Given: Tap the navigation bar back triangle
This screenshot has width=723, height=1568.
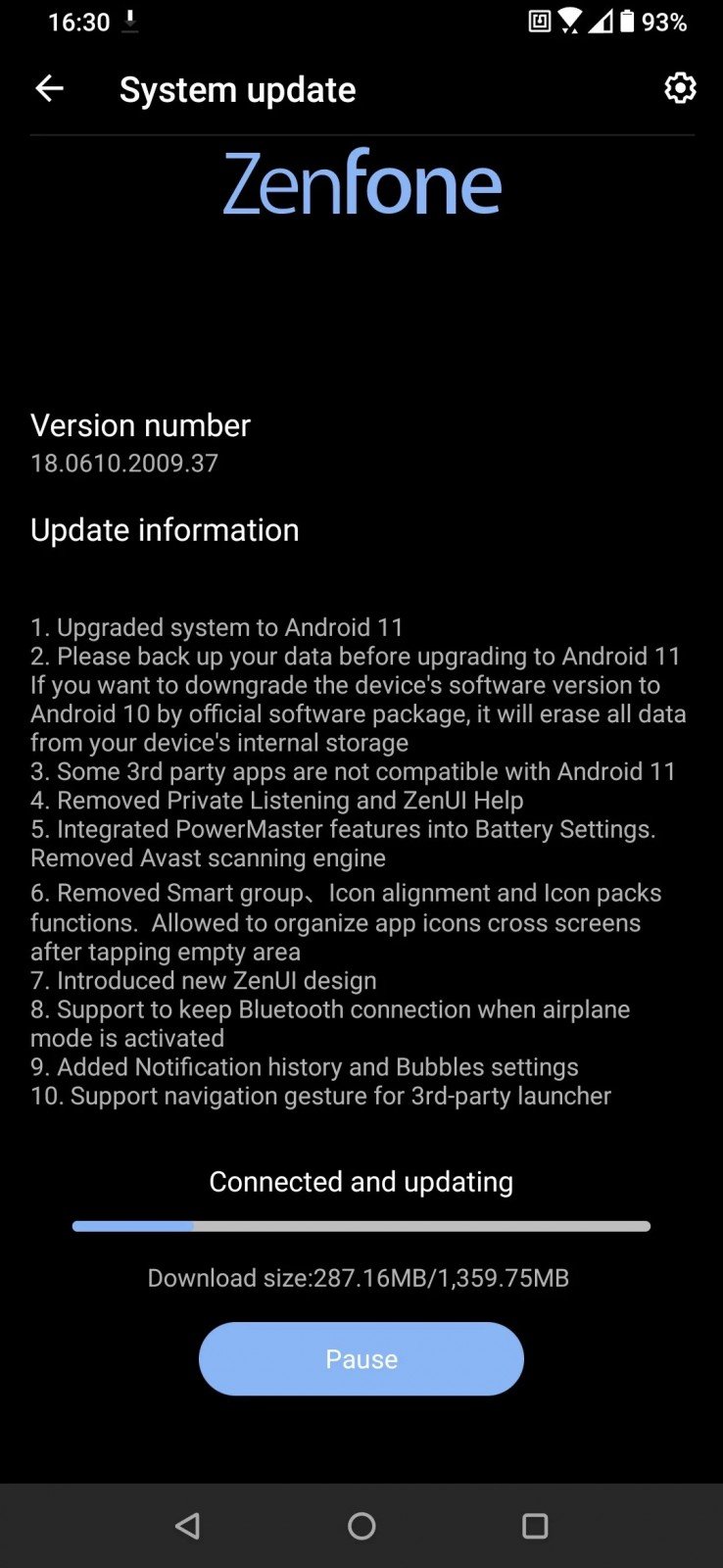Looking at the screenshot, I should [187, 1526].
